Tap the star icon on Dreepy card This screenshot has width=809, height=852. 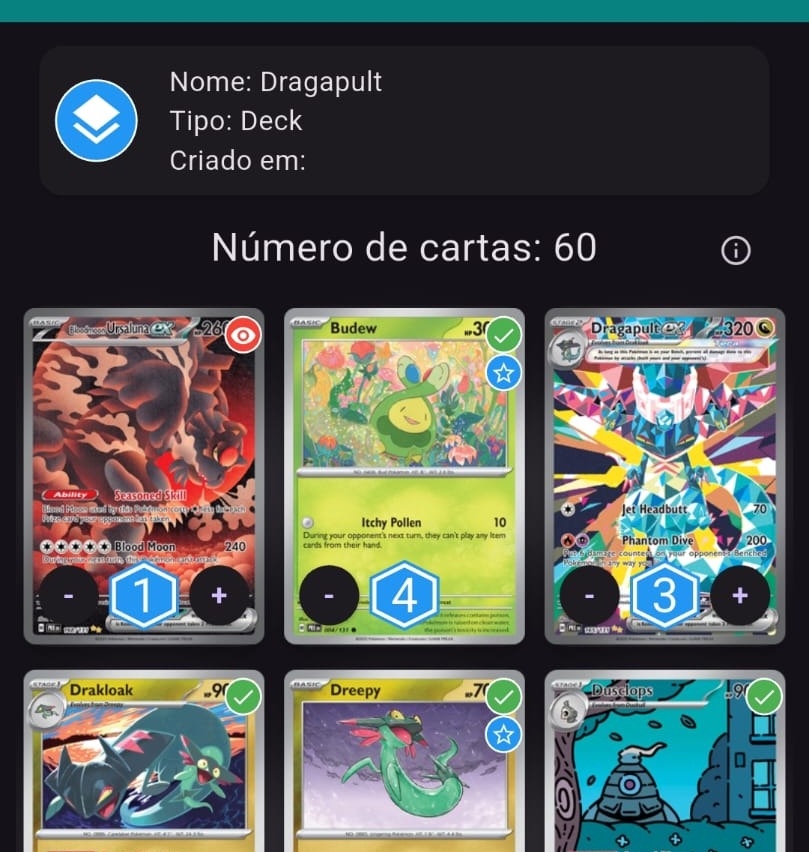click(x=504, y=735)
